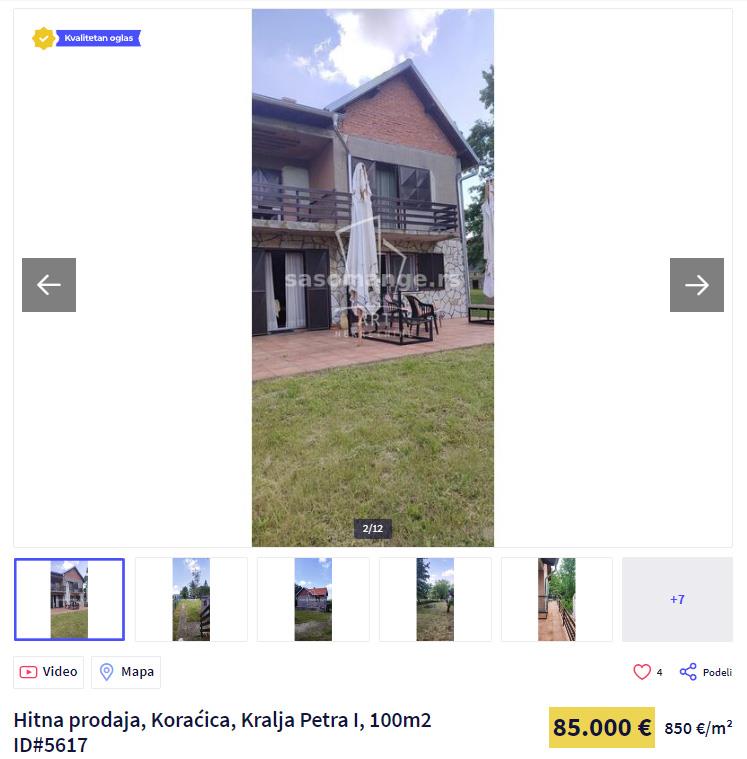Select the first house thumbnail

[x=69, y=598]
